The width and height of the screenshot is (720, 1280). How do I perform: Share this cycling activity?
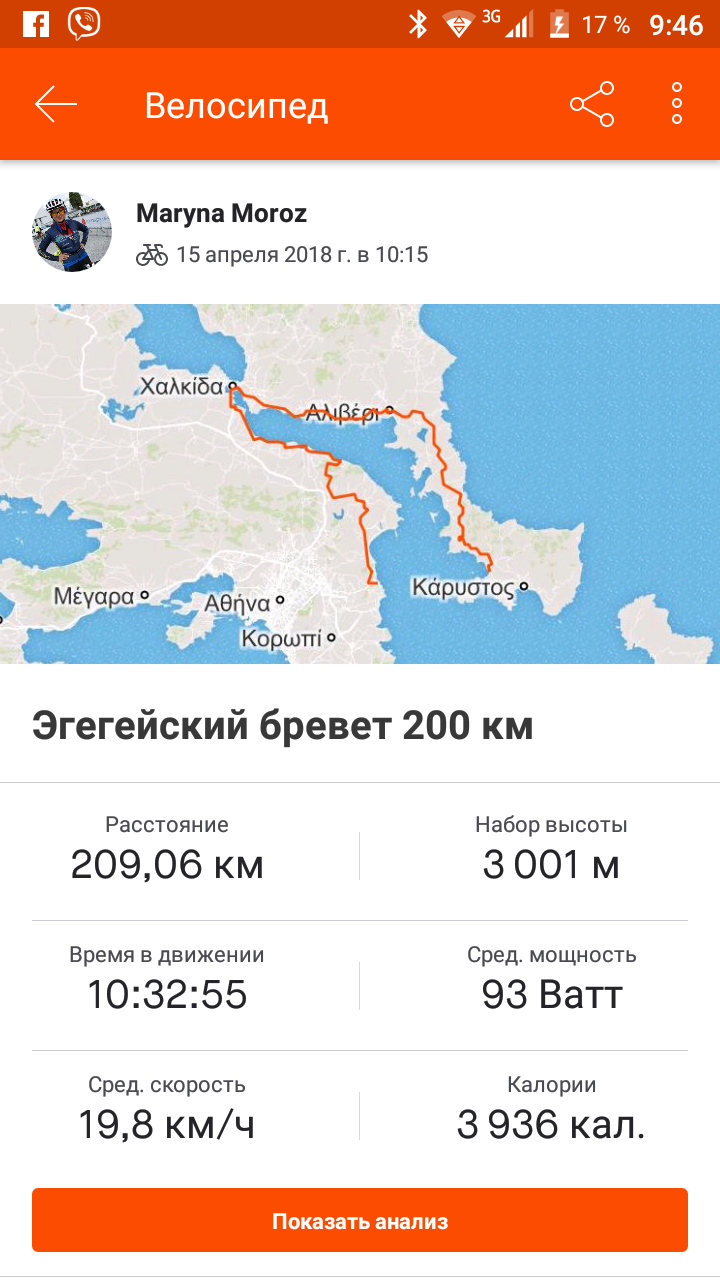(592, 104)
